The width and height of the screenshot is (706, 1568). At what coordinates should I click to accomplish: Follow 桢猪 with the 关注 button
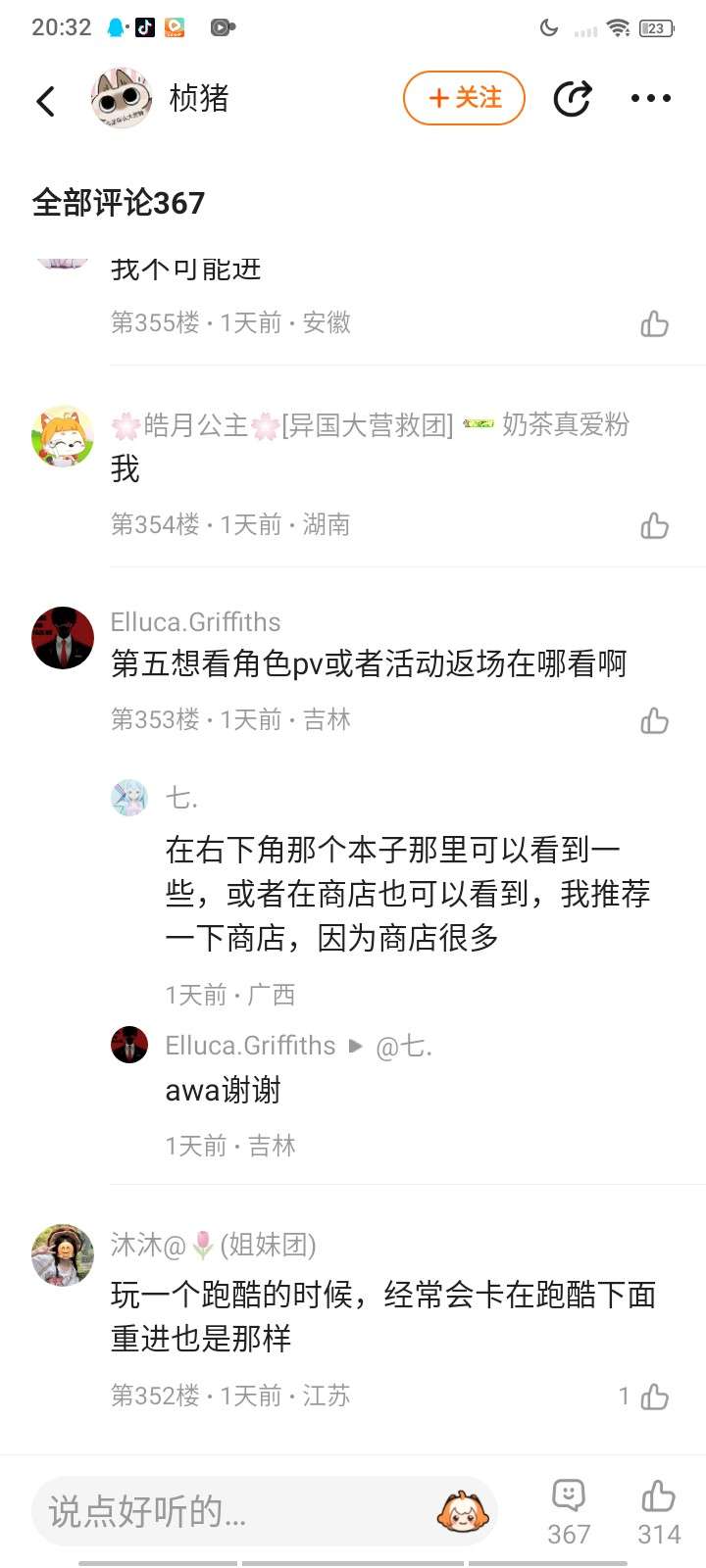(x=464, y=98)
